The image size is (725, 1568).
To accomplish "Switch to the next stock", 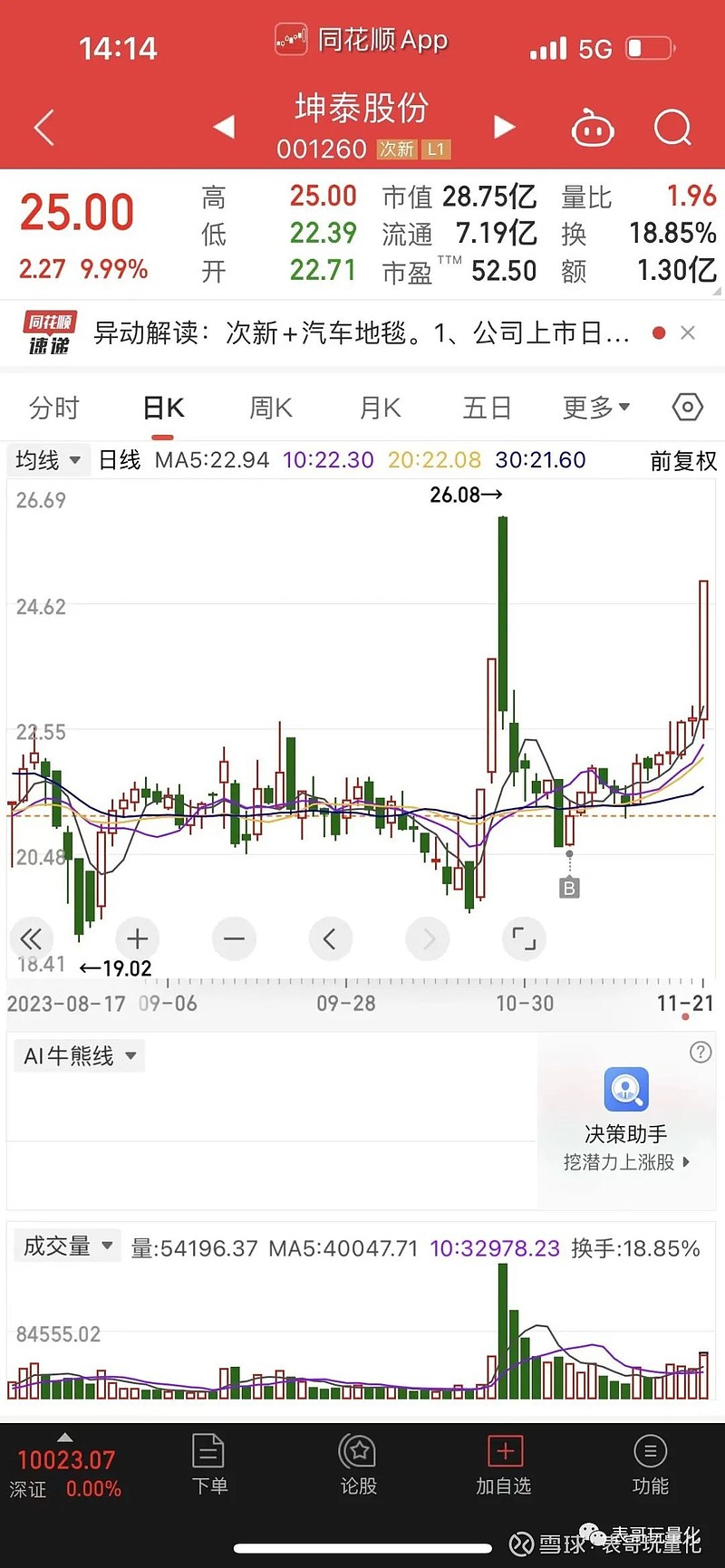I will [x=505, y=127].
